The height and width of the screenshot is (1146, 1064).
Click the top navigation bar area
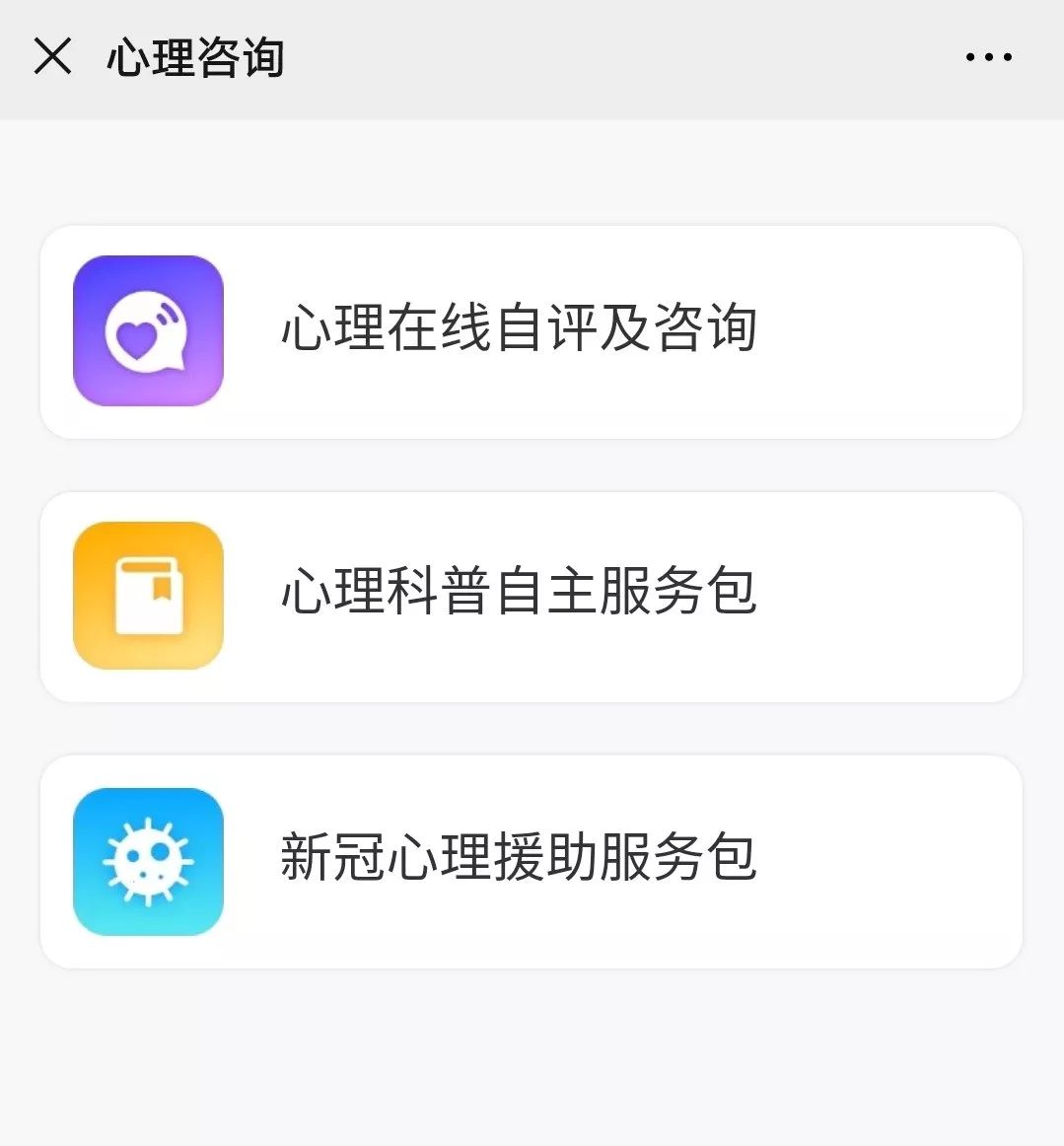pyautogui.click(x=532, y=56)
